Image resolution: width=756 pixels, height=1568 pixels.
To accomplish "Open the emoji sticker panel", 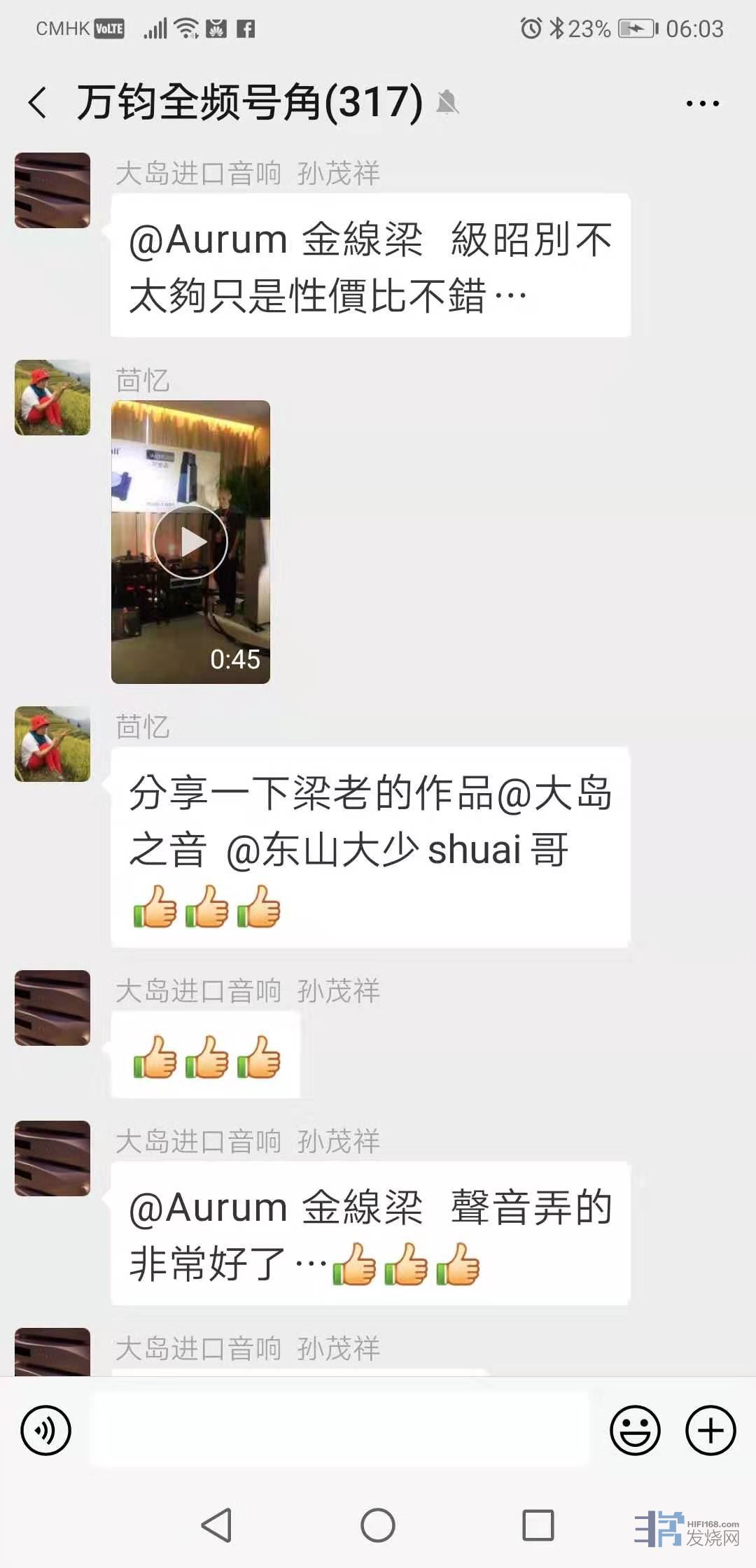I will point(635,1430).
